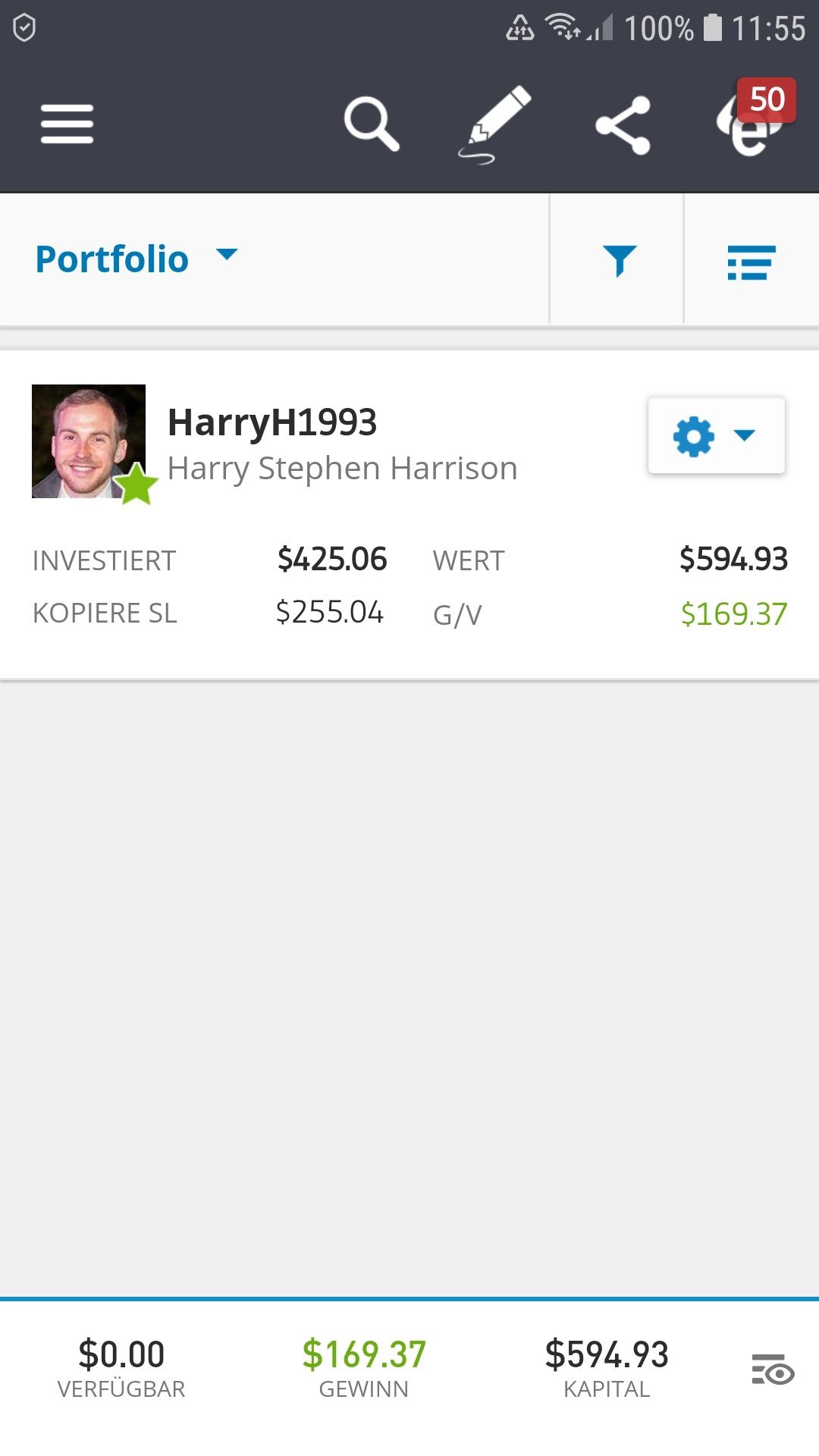The width and height of the screenshot is (819, 1456).
Task: Share via the share icon
Action: pos(623,125)
